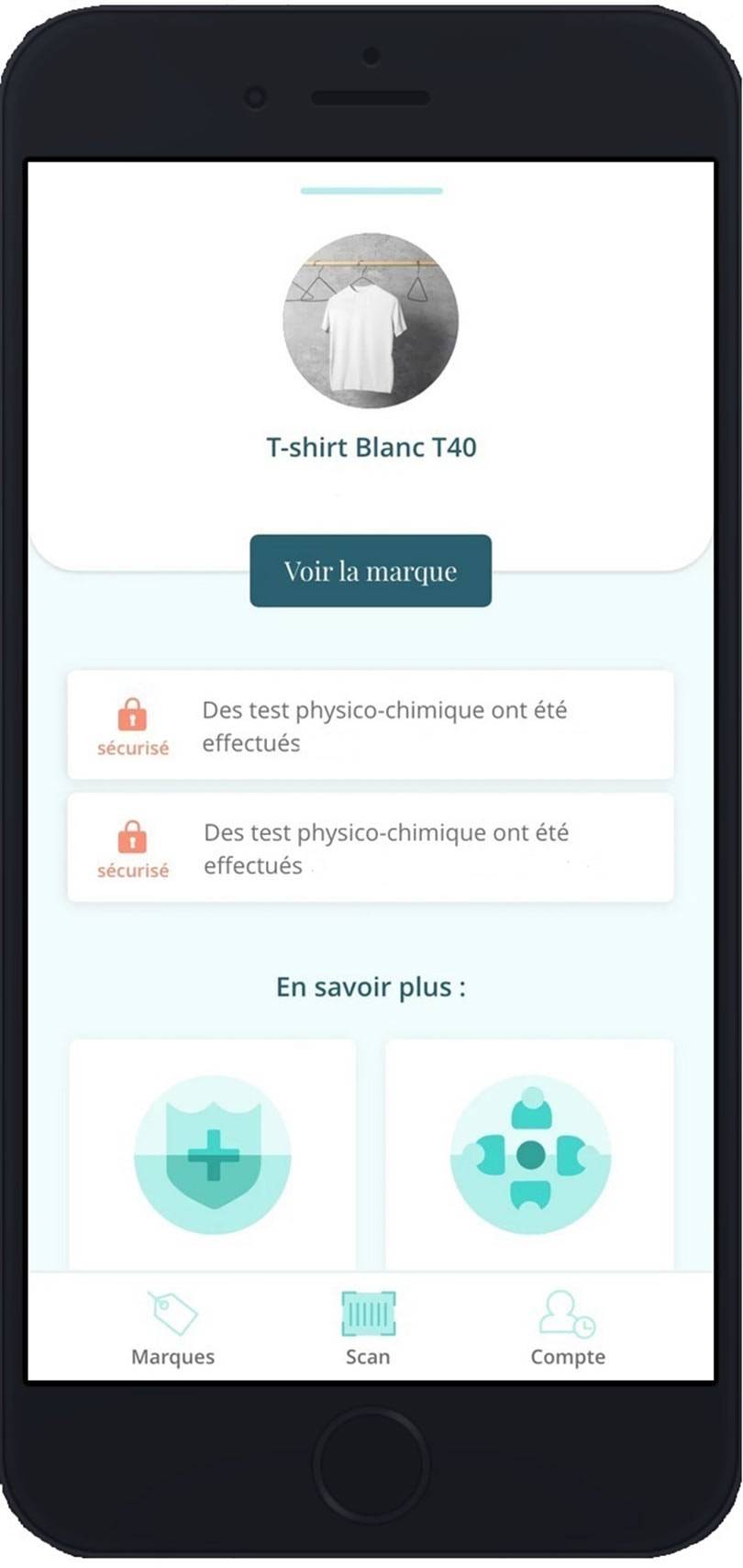
Task: Open the four-piece circle card
Action: tap(530, 1154)
